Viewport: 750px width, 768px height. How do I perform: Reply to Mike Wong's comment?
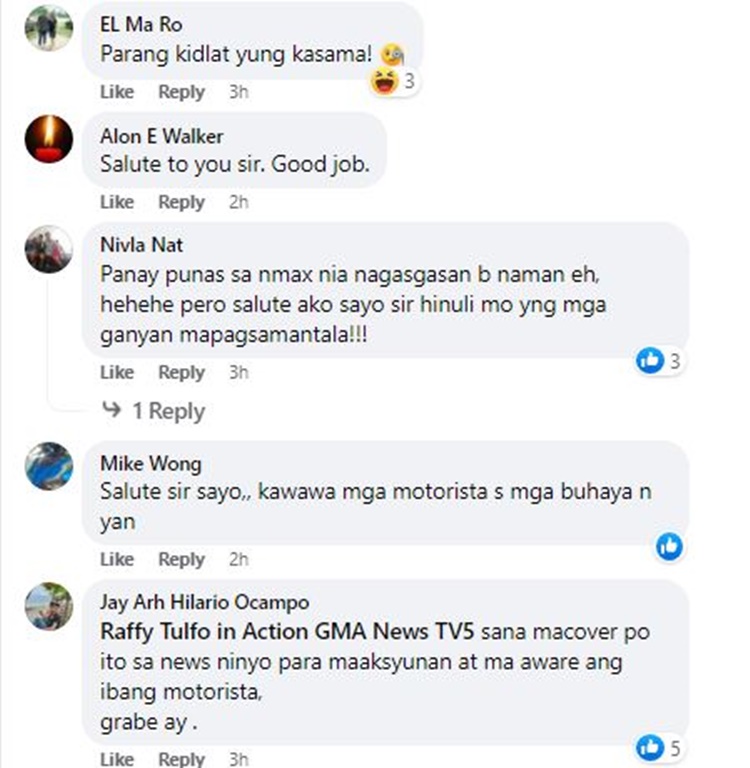click(181, 559)
